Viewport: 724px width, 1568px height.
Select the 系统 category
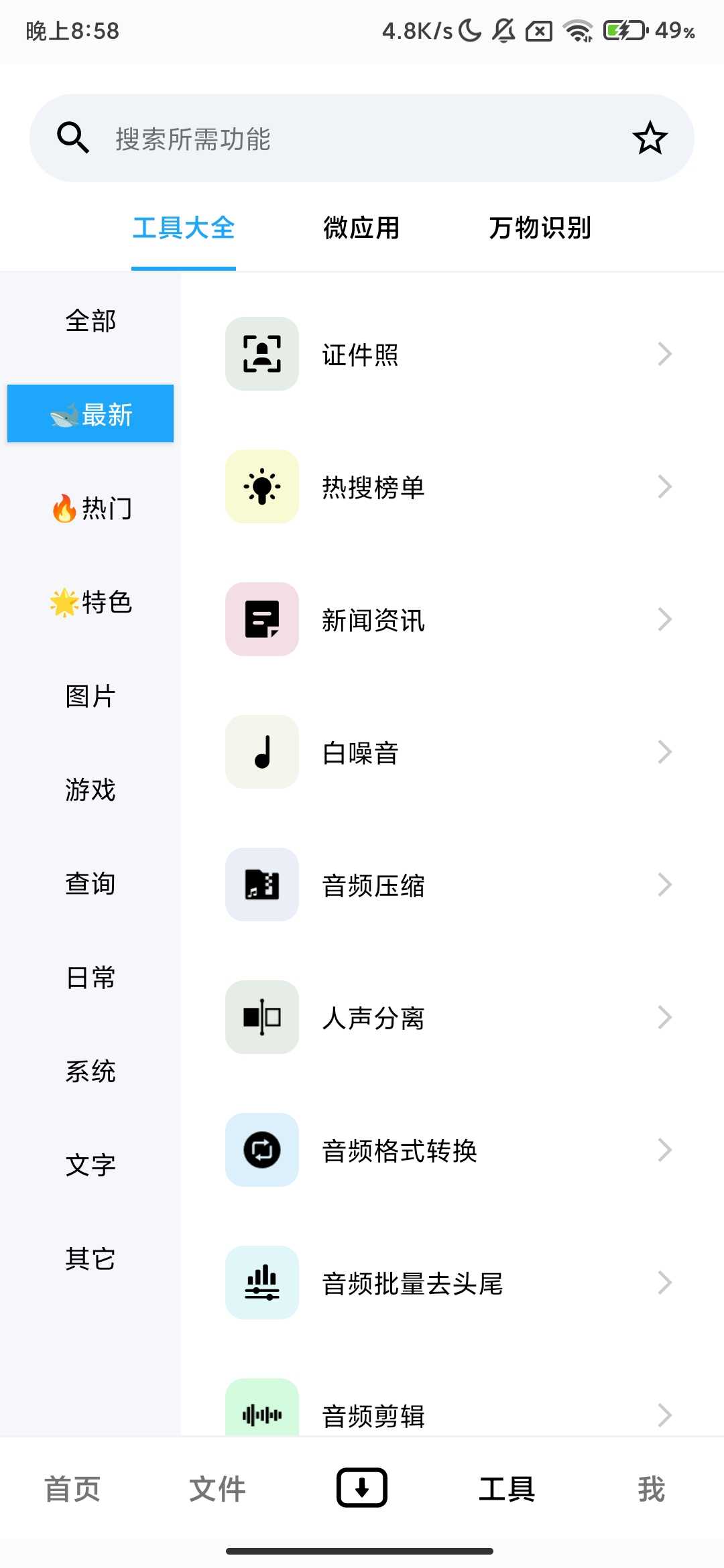pyautogui.click(x=90, y=1071)
